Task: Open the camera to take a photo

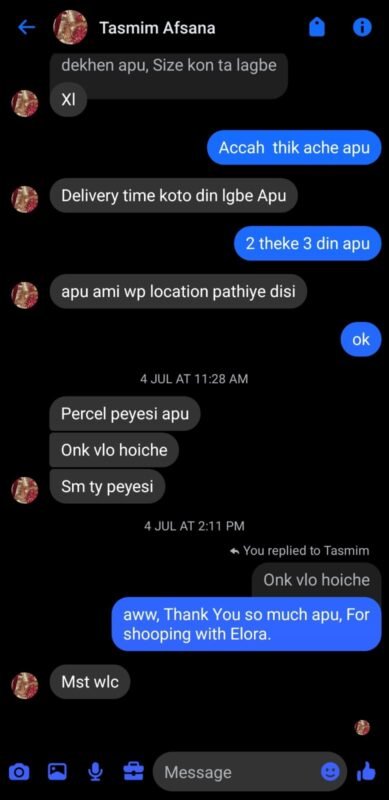Action: click(x=19, y=772)
